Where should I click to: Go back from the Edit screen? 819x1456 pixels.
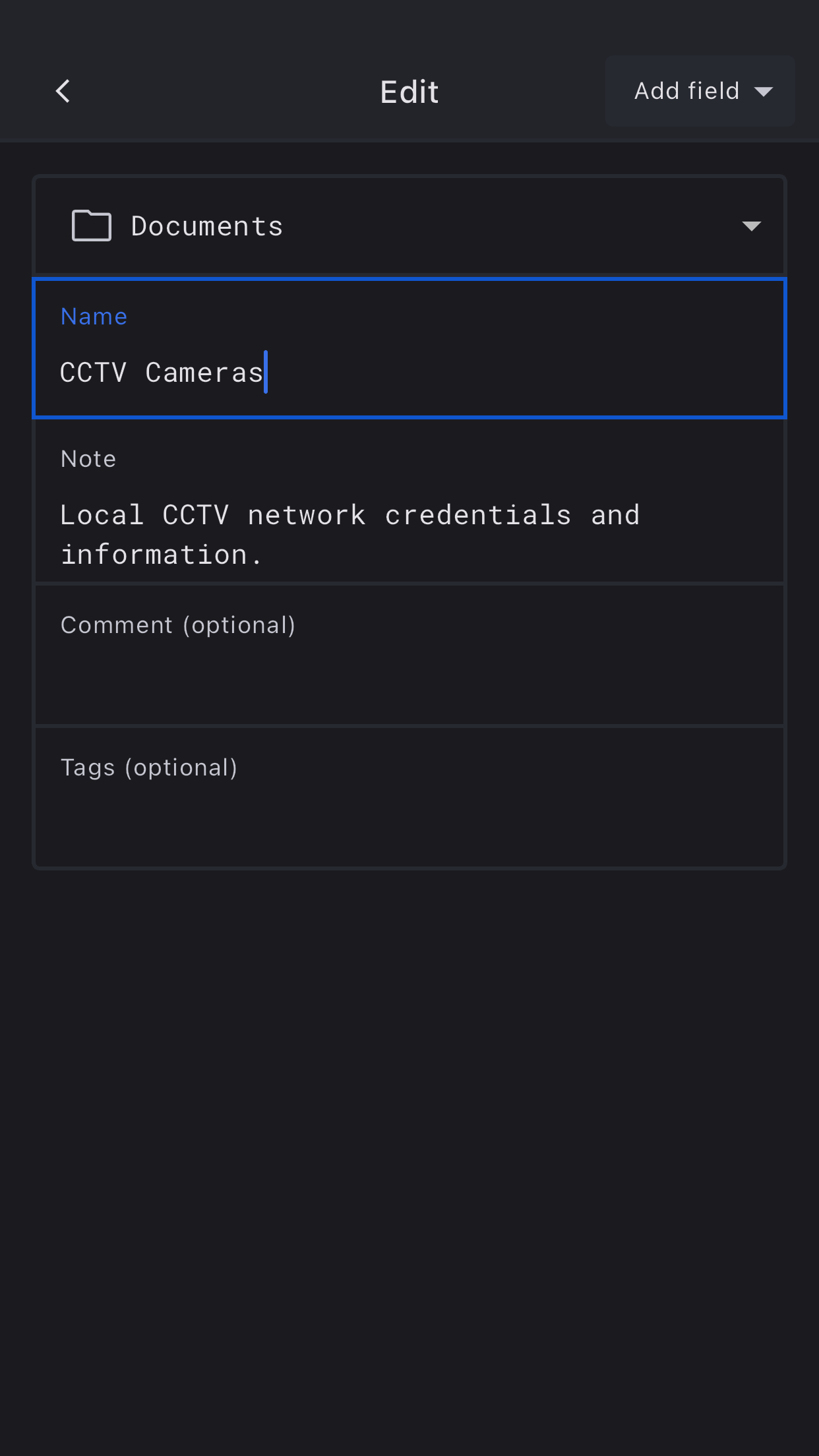click(63, 92)
